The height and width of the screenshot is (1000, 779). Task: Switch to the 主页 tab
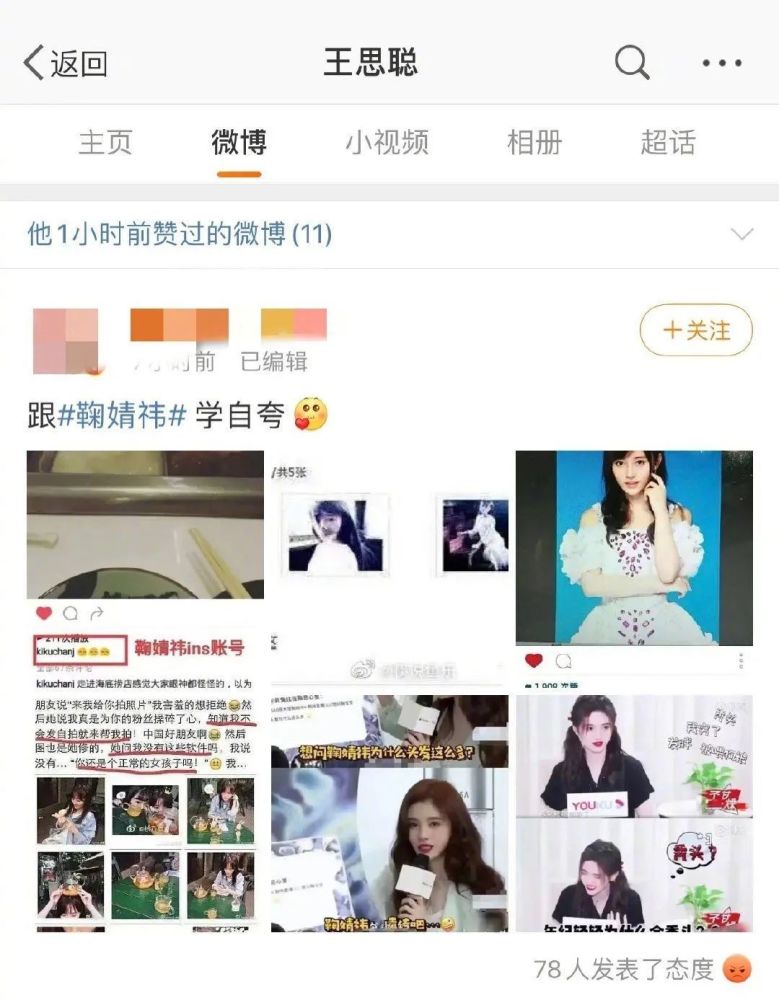click(x=105, y=142)
